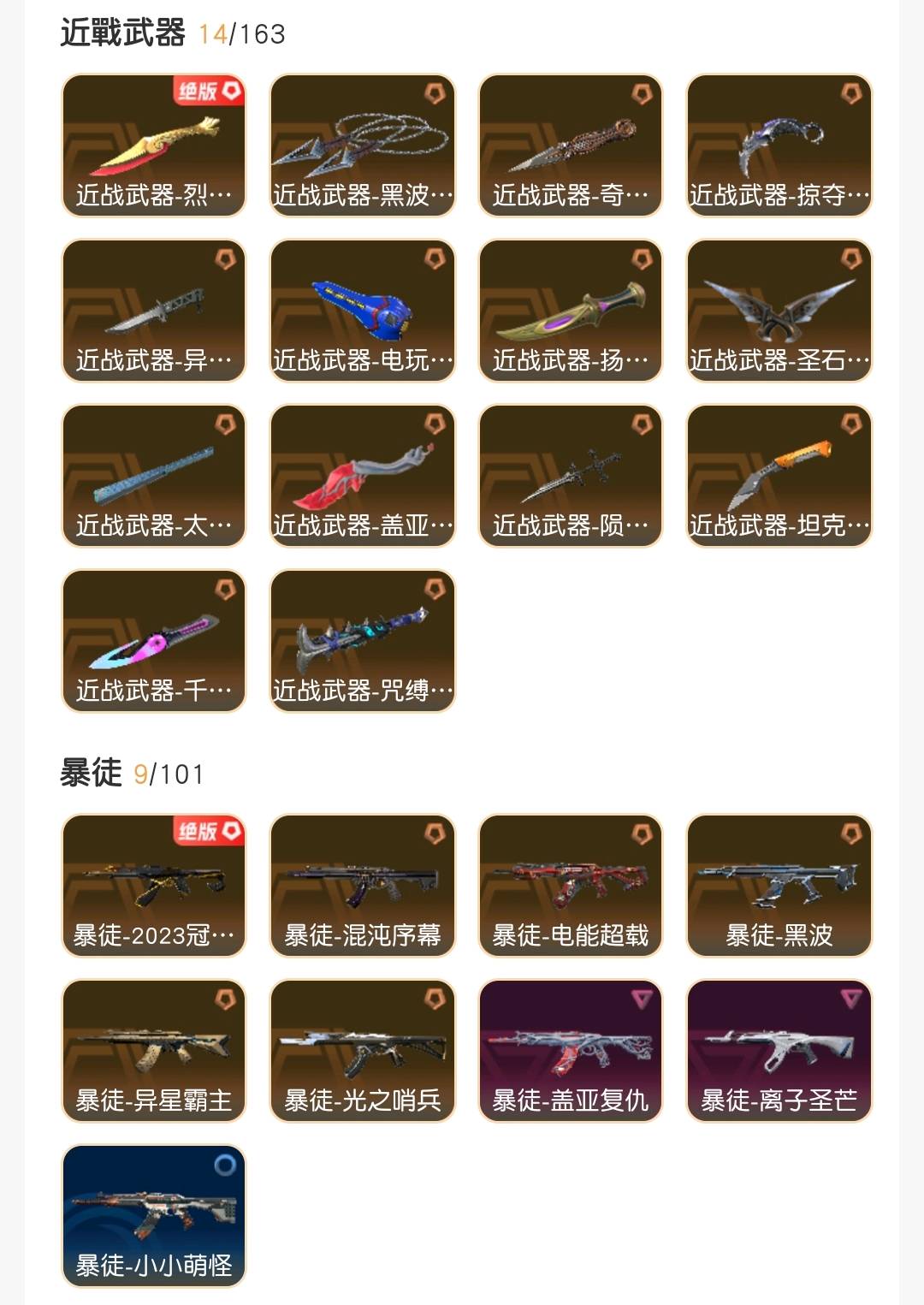Open the 近战武器-千… skin tile

154,641
